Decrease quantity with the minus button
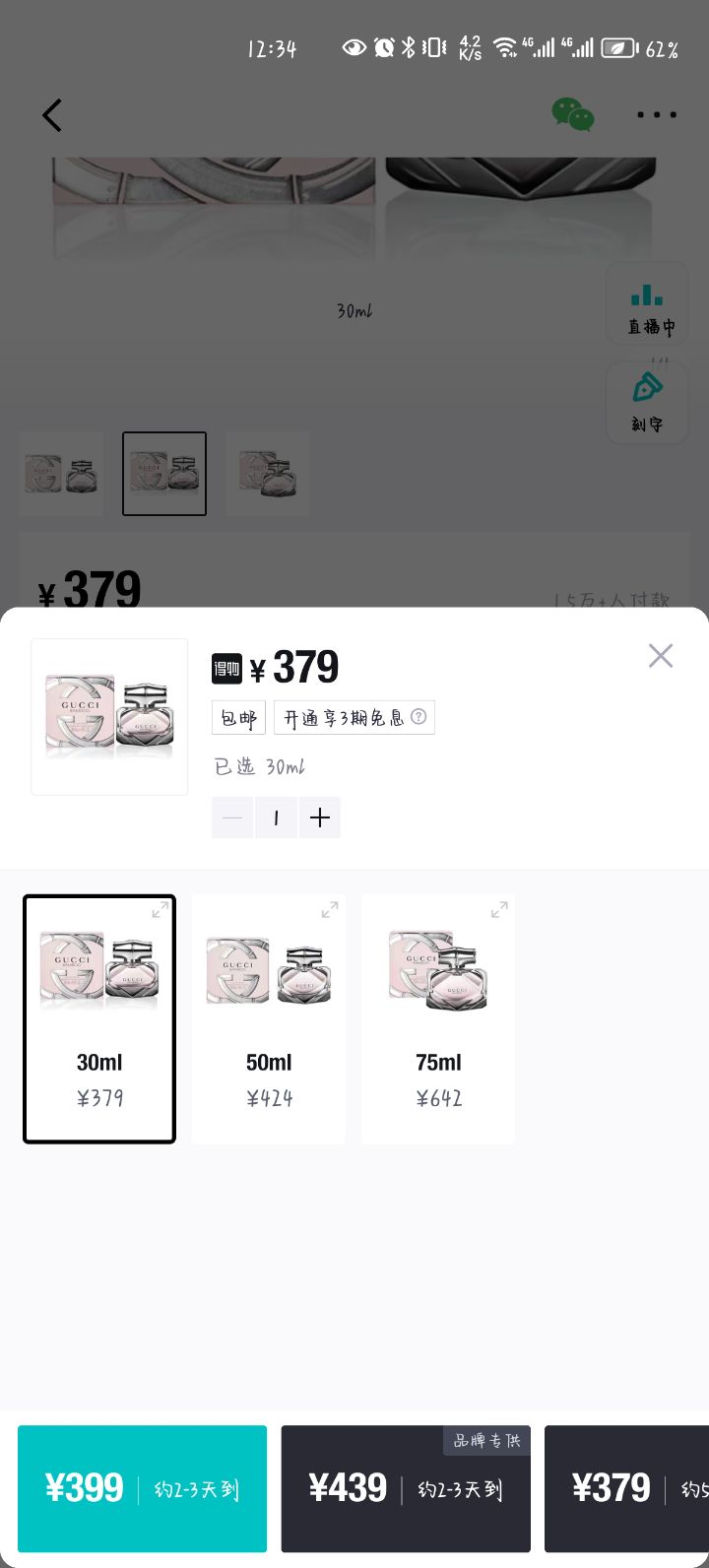Screen dimensions: 709x1568 point(232,817)
